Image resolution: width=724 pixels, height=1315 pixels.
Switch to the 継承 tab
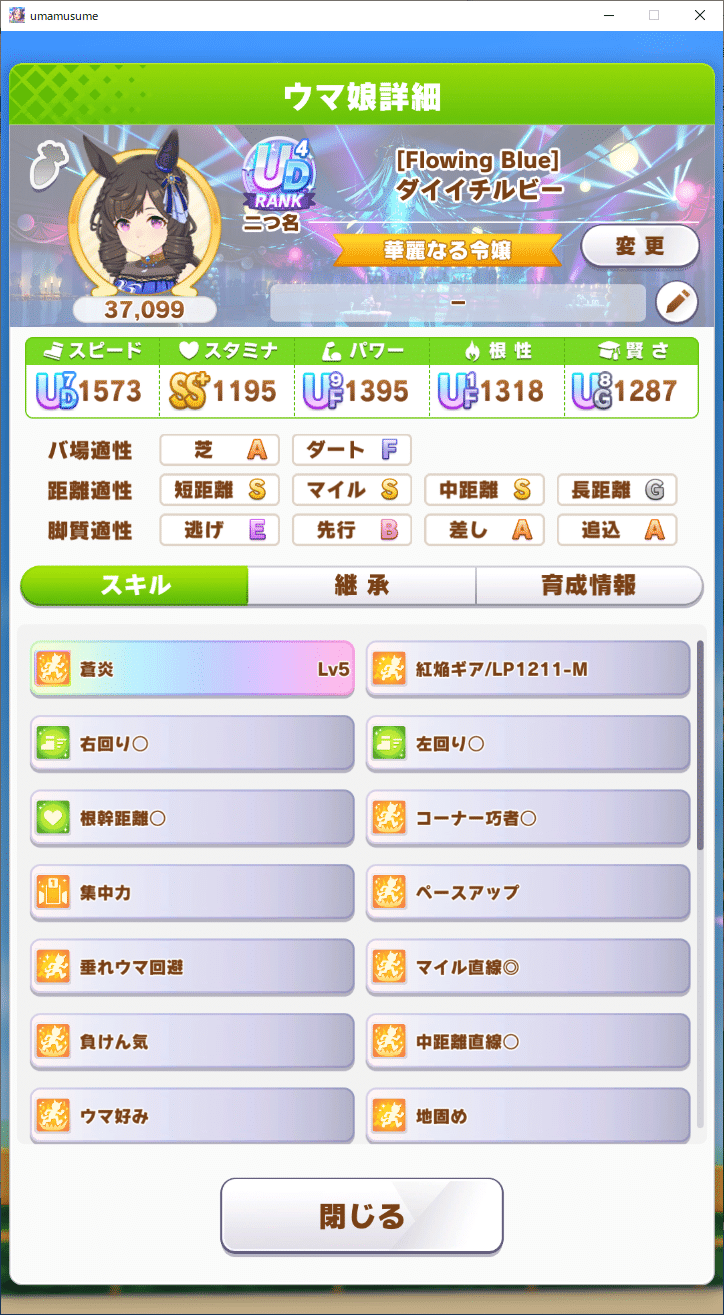point(362,586)
